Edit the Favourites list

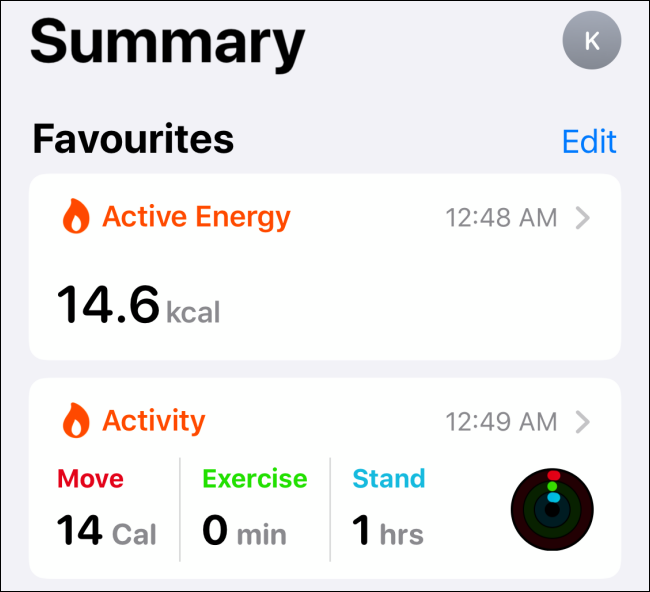click(x=589, y=141)
